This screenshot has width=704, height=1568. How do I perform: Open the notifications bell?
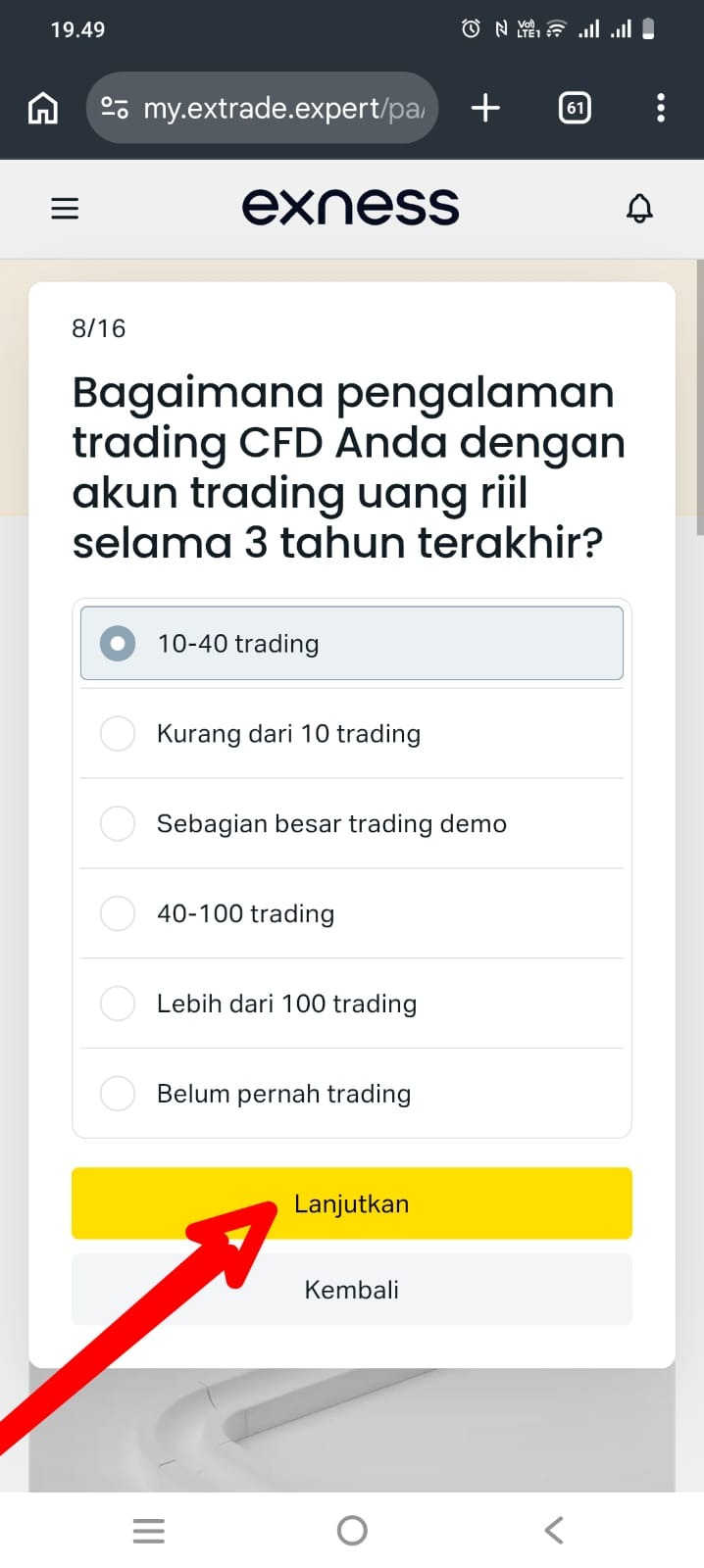point(639,208)
